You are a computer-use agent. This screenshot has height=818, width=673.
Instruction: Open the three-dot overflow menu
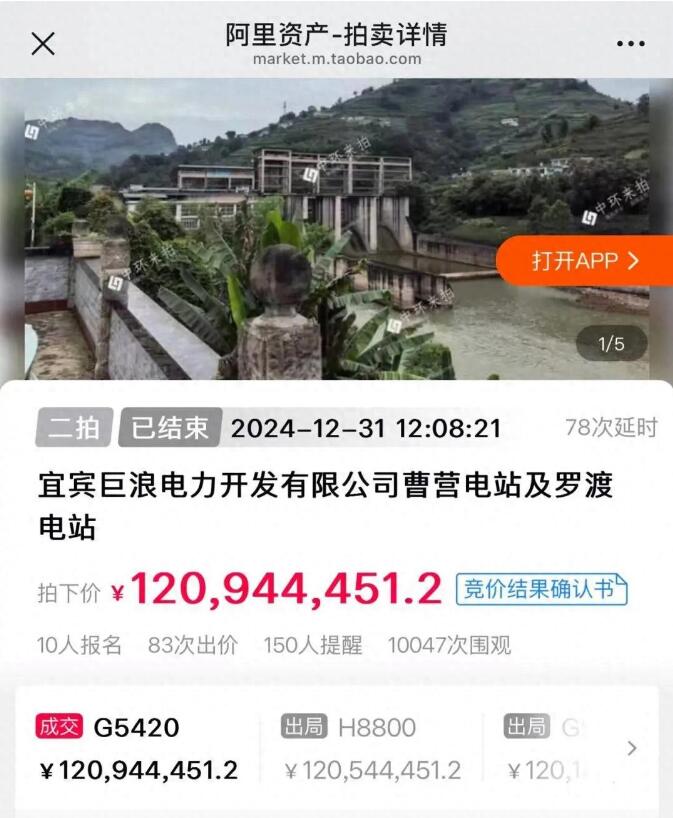(631, 44)
